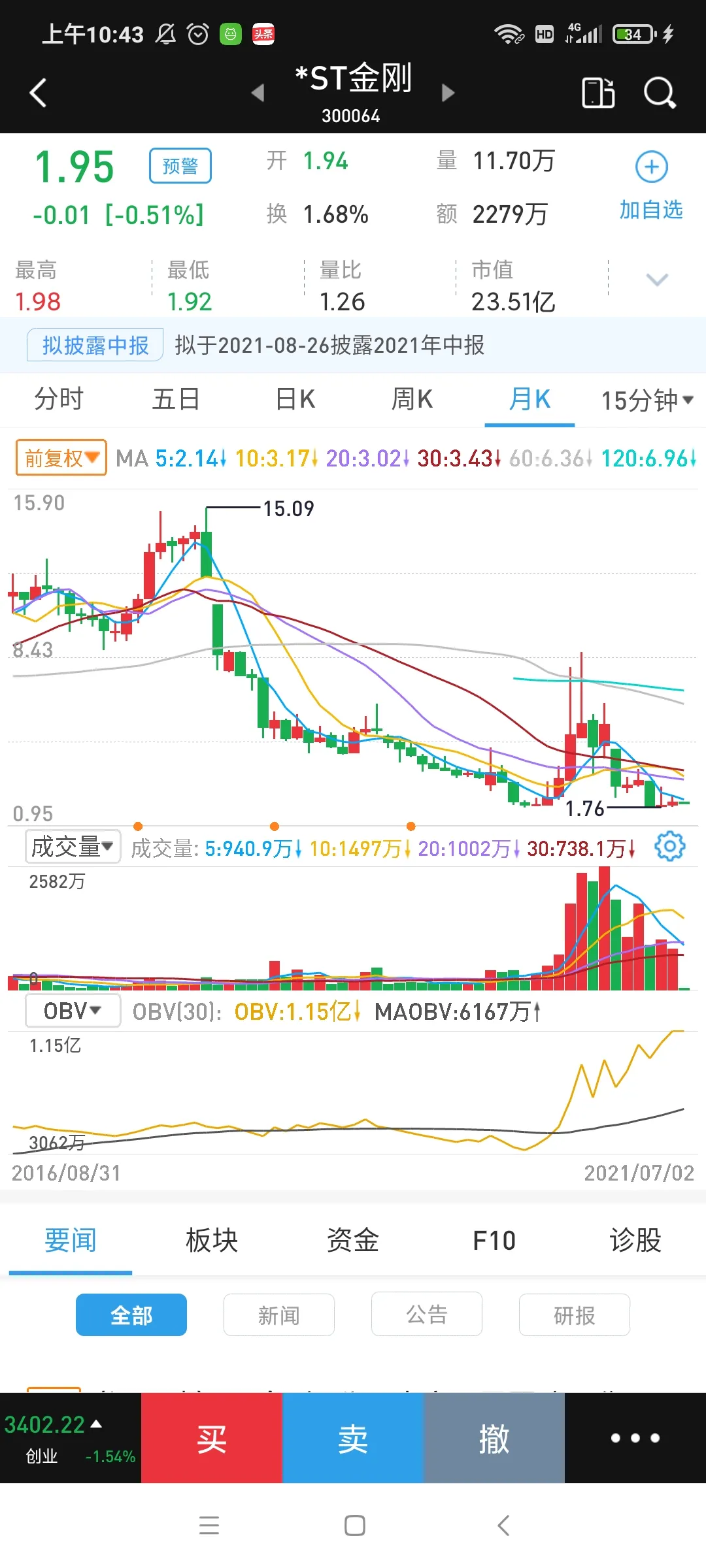The width and height of the screenshot is (706, 1568).
Task: Open the 拟披露中报 notice
Action: pyautogui.click(x=95, y=345)
